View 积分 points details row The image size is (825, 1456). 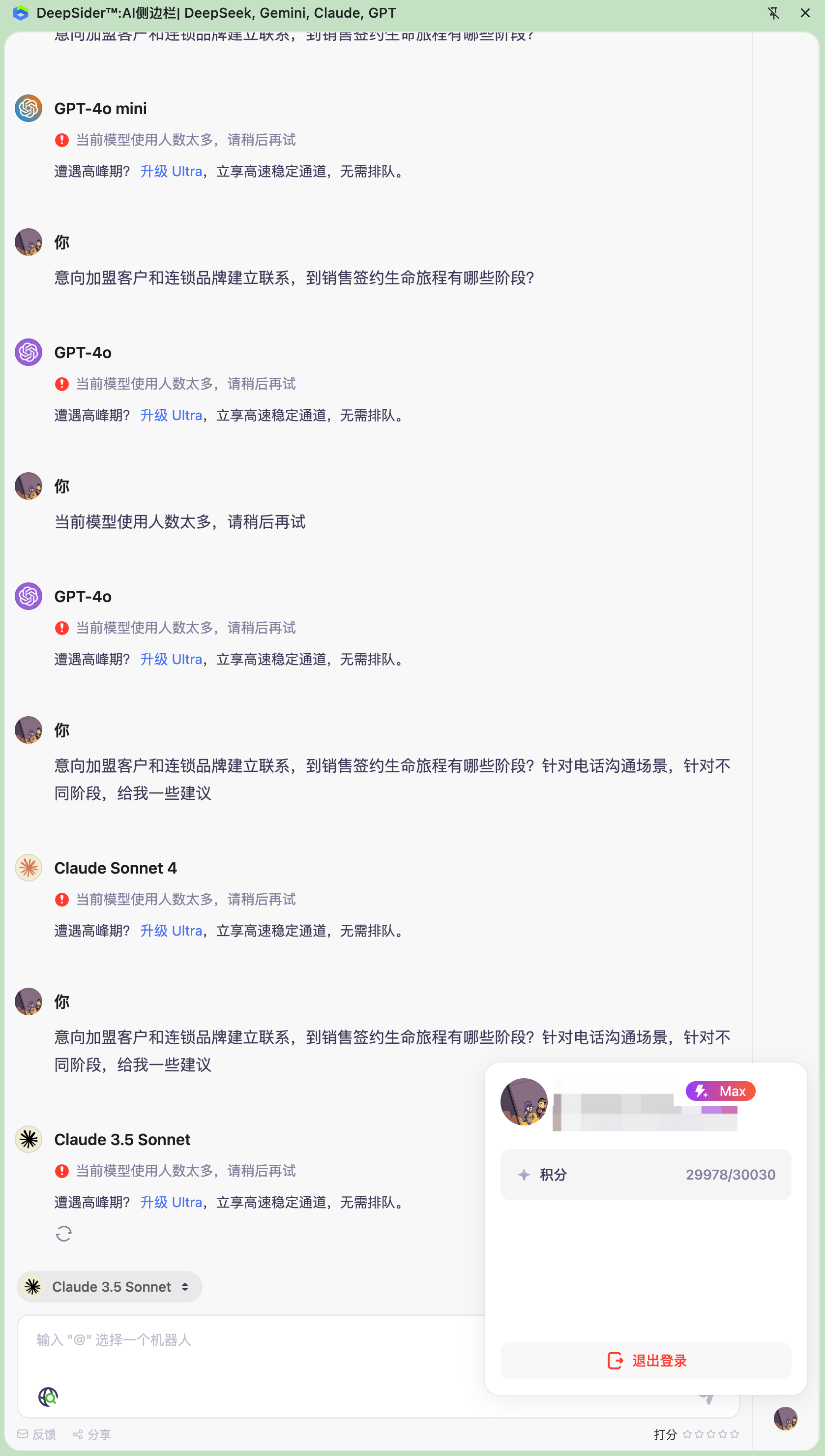click(646, 1174)
